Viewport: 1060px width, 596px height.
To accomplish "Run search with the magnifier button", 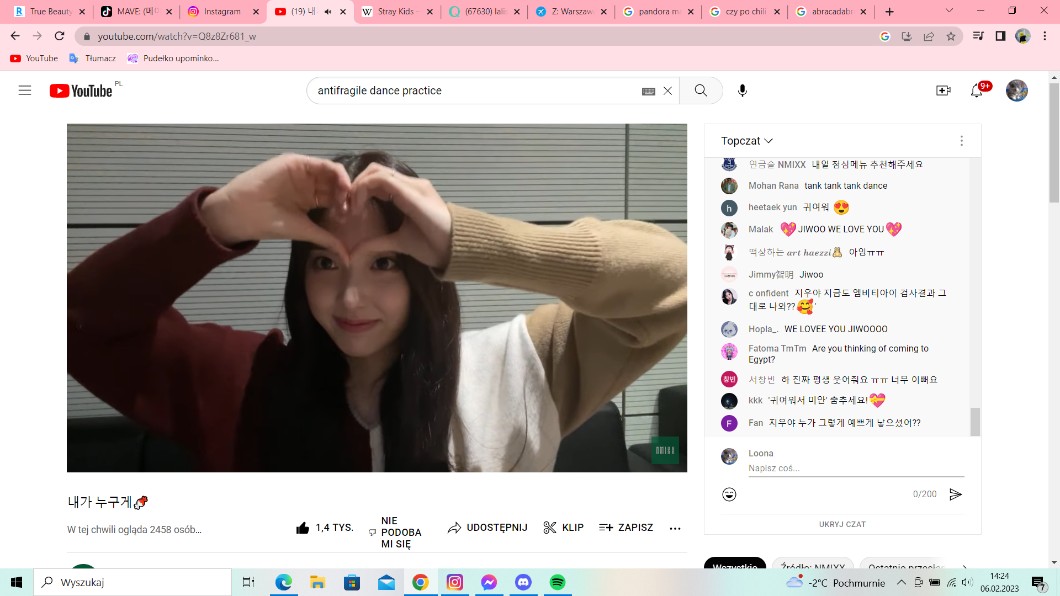I will point(701,91).
